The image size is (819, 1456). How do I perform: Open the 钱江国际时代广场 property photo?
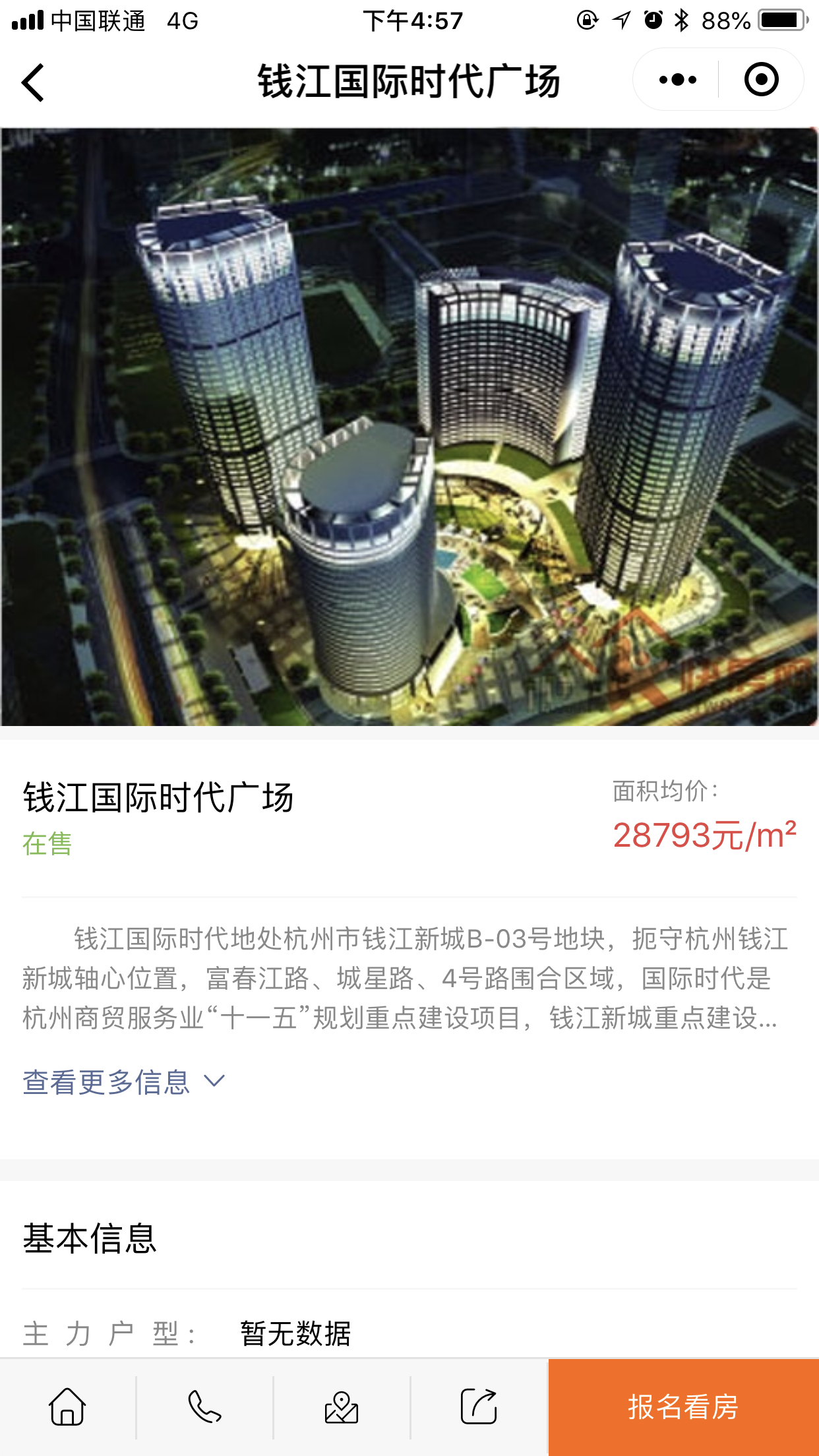(x=409, y=427)
